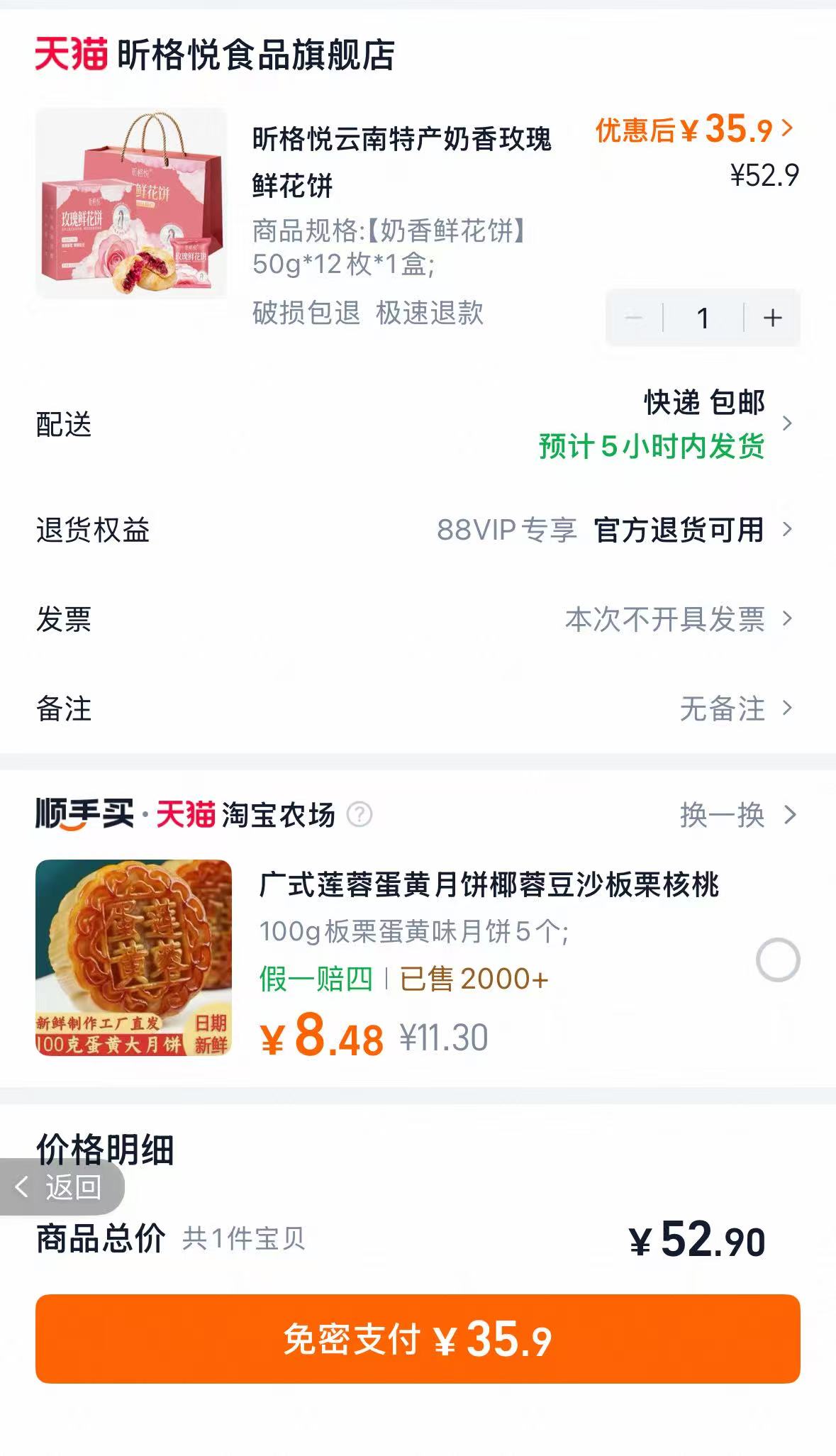Open the 退货权益 return benefits row
The image size is (836, 1456).
click(418, 530)
